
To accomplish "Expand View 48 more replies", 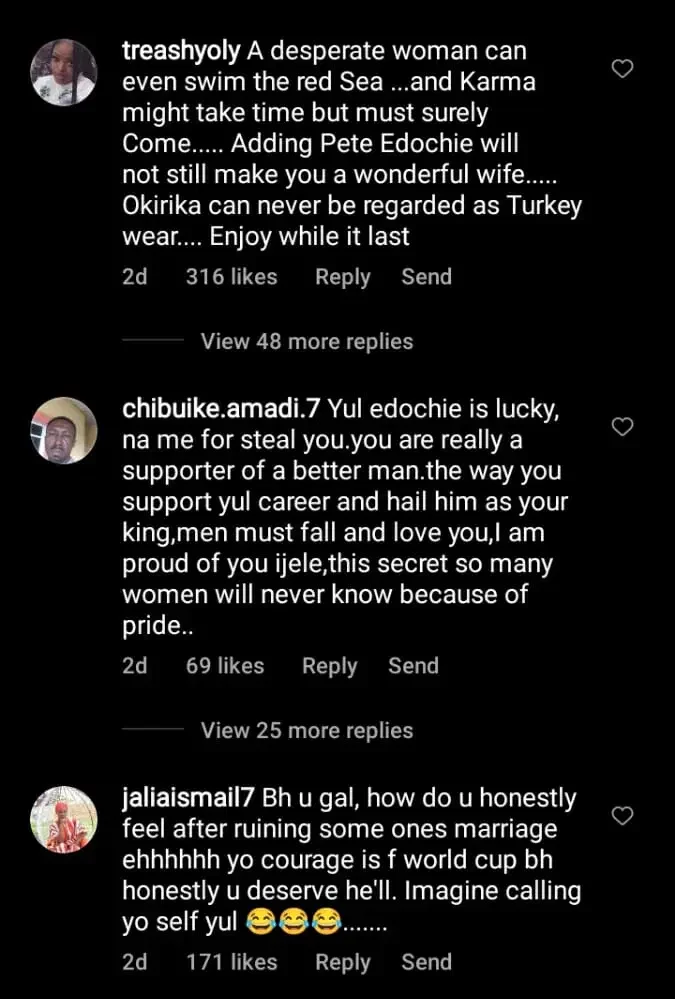I will (x=306, y=341).
